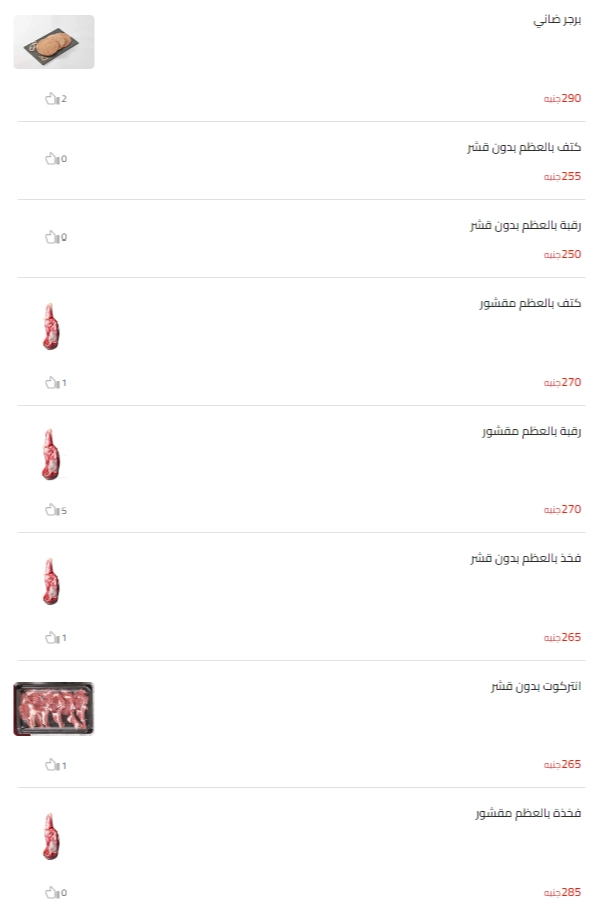600x909 pixels.
Task: Like the فخذ بالعظم بدون قشر item
Action: coord(52,638)
